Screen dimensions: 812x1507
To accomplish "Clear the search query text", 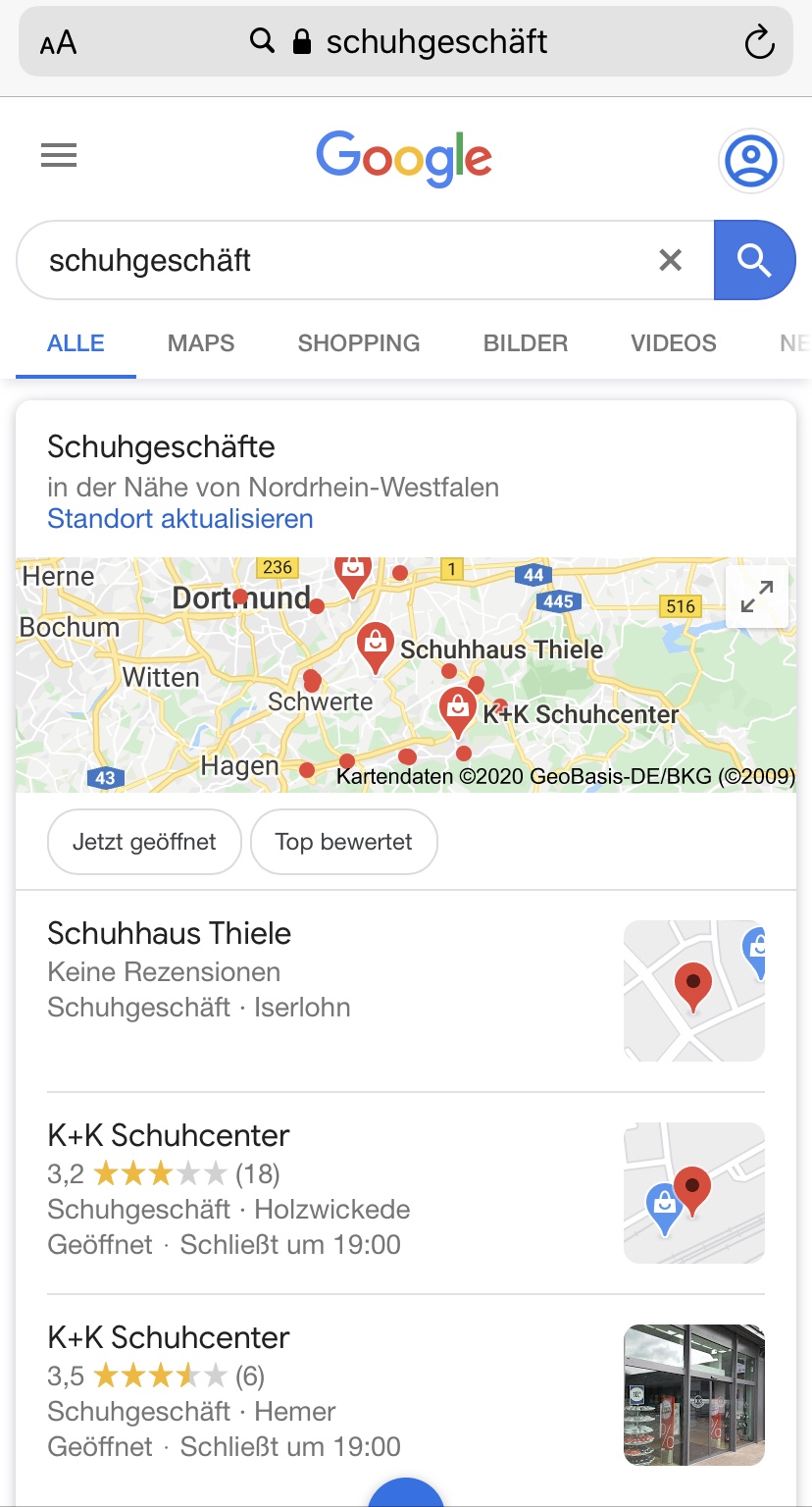I will tap(670, 260).
